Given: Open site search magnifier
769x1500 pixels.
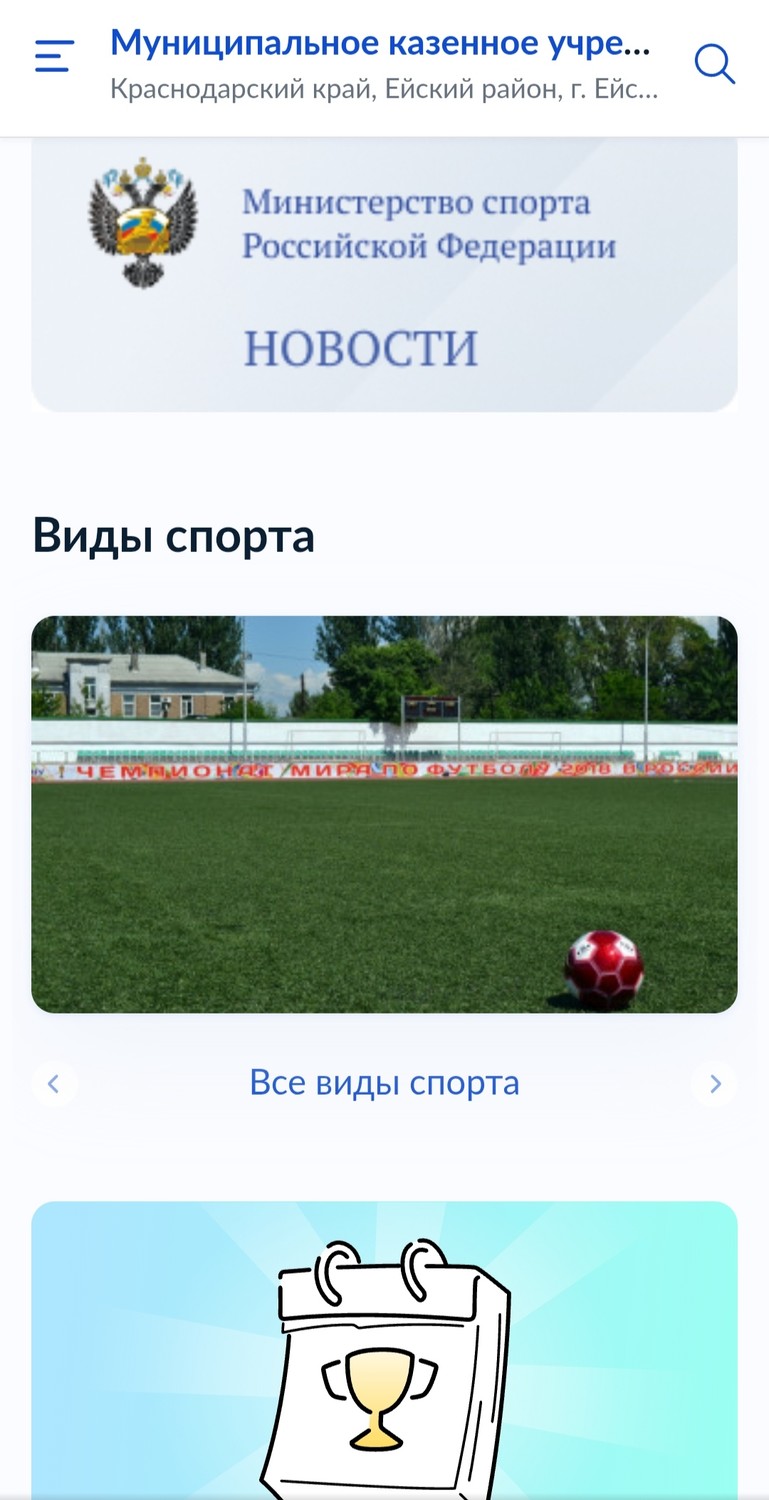Looking at the screenshot, I should pyautogui.click(x=715, y=65).
